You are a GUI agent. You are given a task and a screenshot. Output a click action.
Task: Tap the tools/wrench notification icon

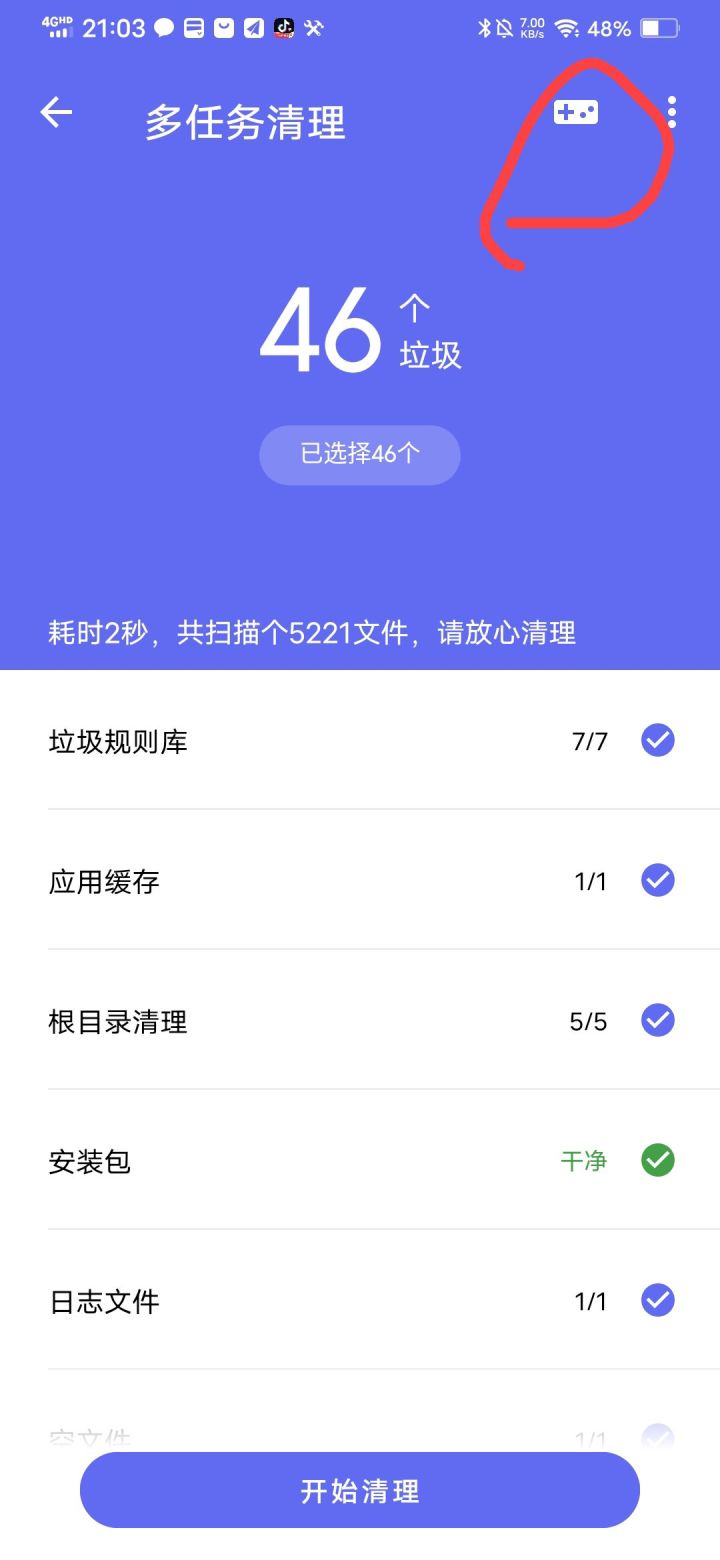click(315, 28)
